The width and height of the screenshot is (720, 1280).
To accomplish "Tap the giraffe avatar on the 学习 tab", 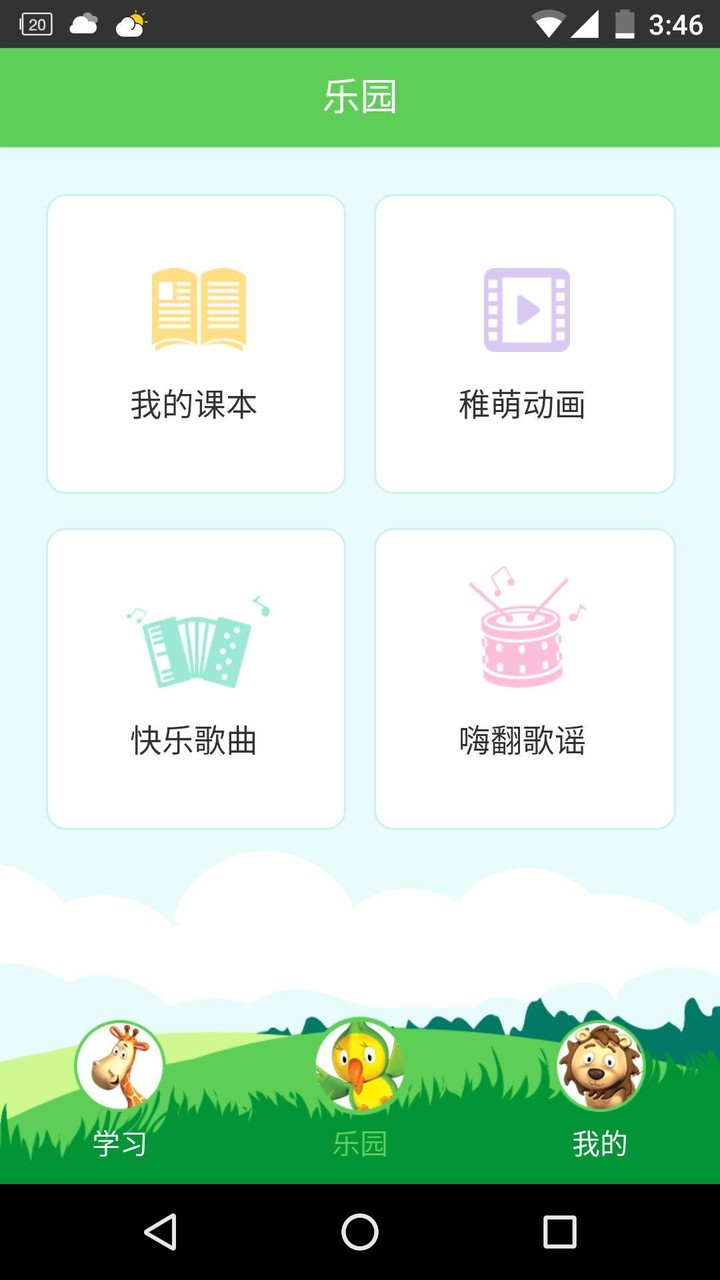I will coord(119,1065).
